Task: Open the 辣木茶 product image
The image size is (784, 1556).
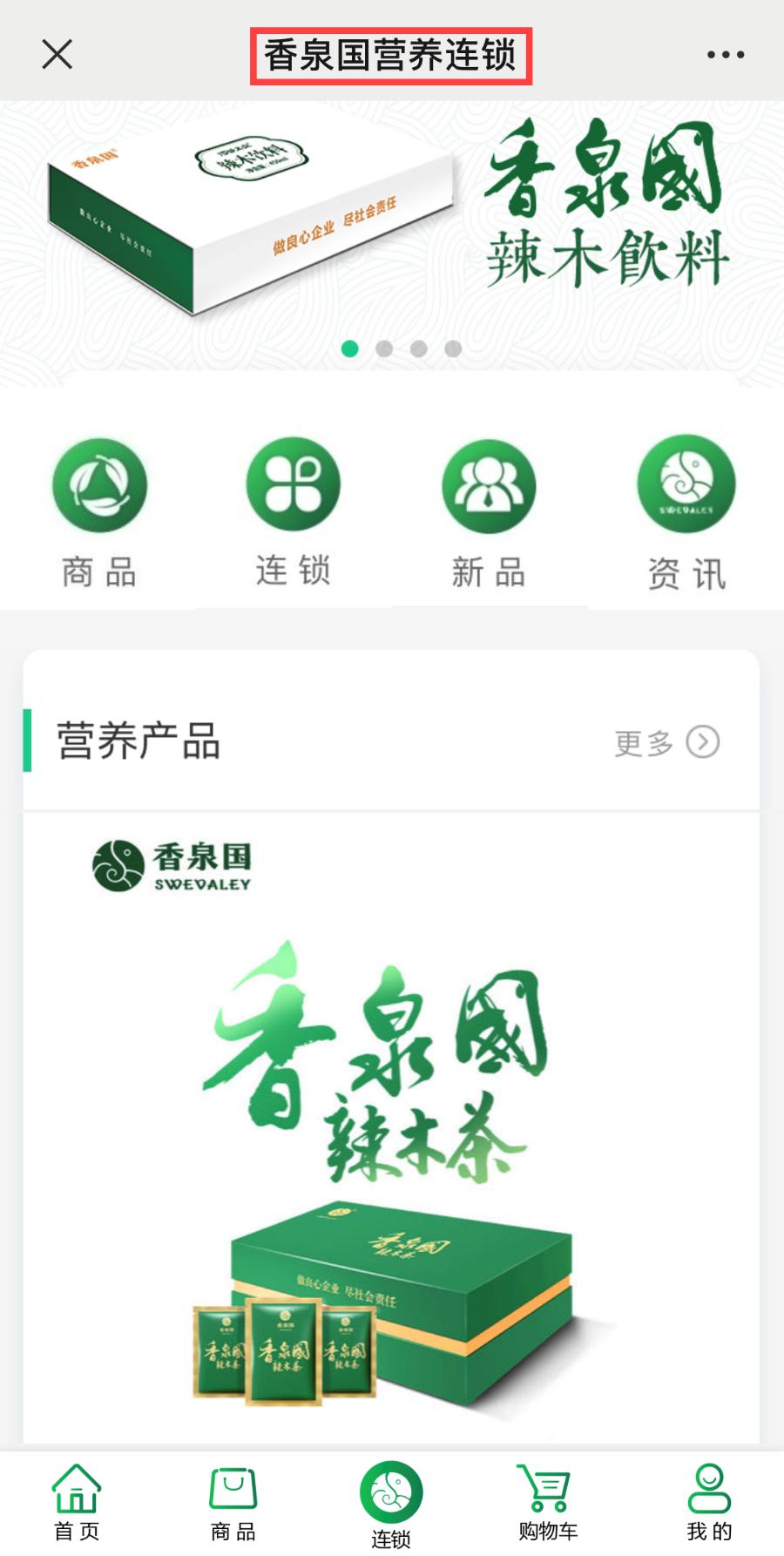Action: 392,1133
